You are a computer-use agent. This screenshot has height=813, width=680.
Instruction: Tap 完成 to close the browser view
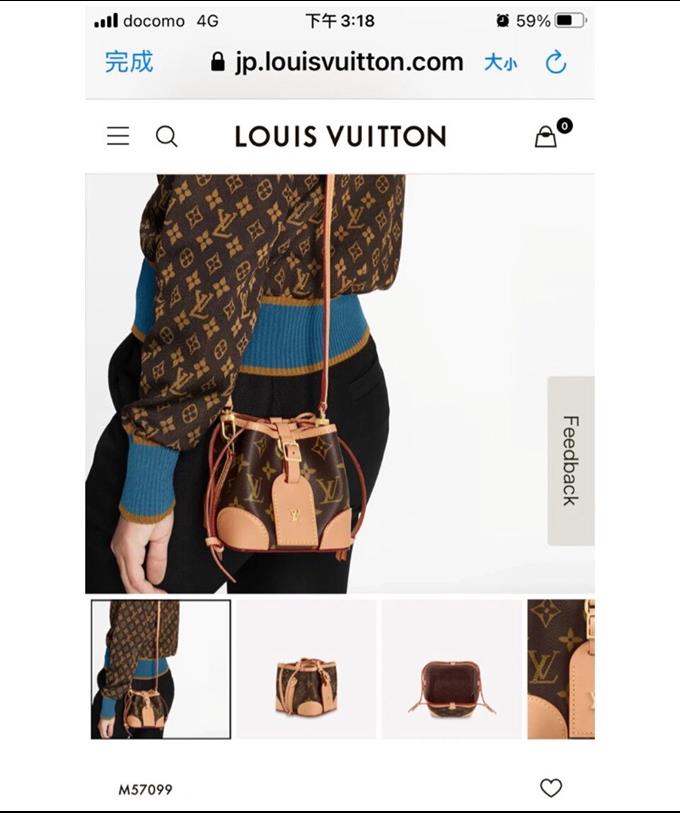tap(129, 62)
